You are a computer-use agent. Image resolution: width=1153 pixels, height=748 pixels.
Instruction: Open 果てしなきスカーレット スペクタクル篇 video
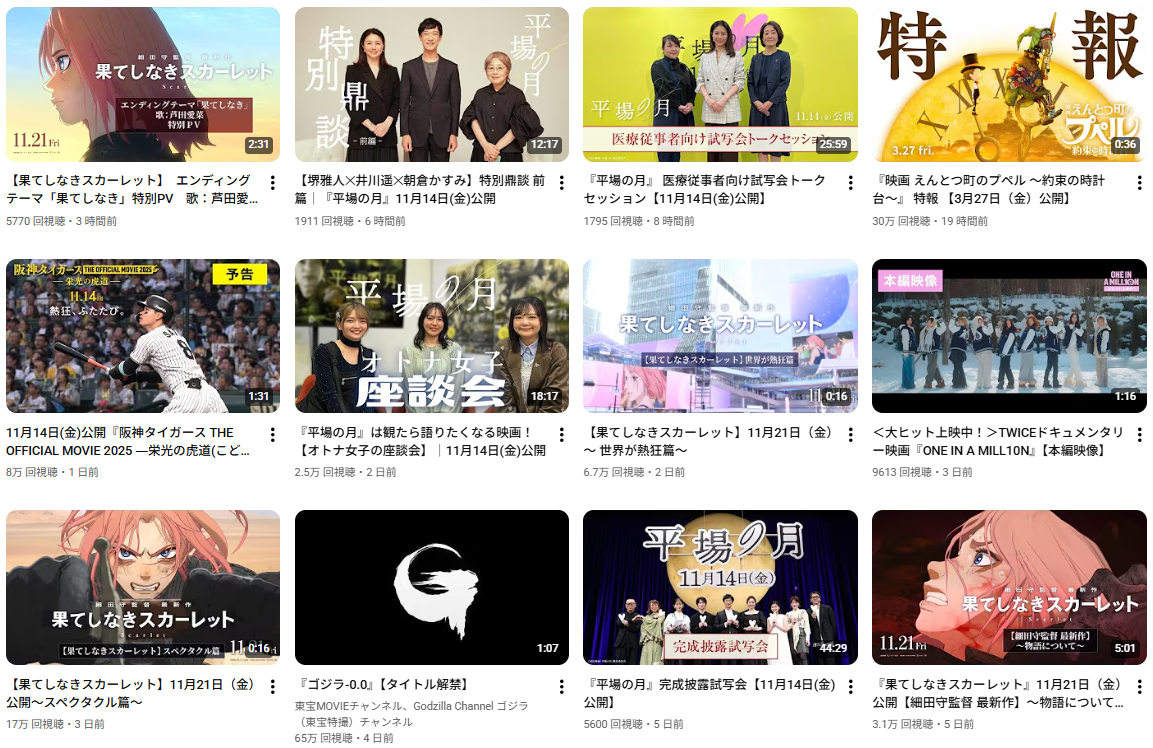coord(143,588)
